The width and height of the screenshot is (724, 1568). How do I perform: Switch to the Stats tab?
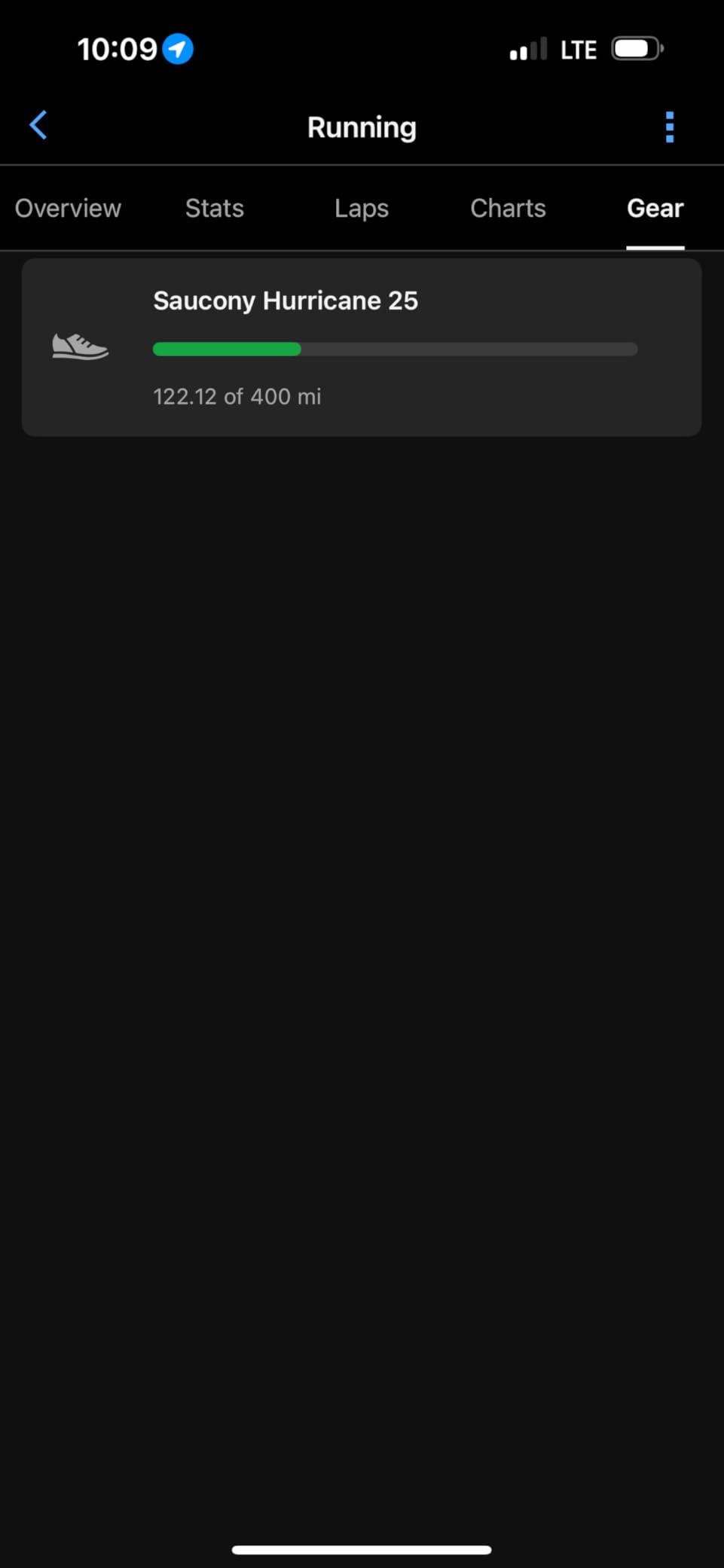point(215,208)
